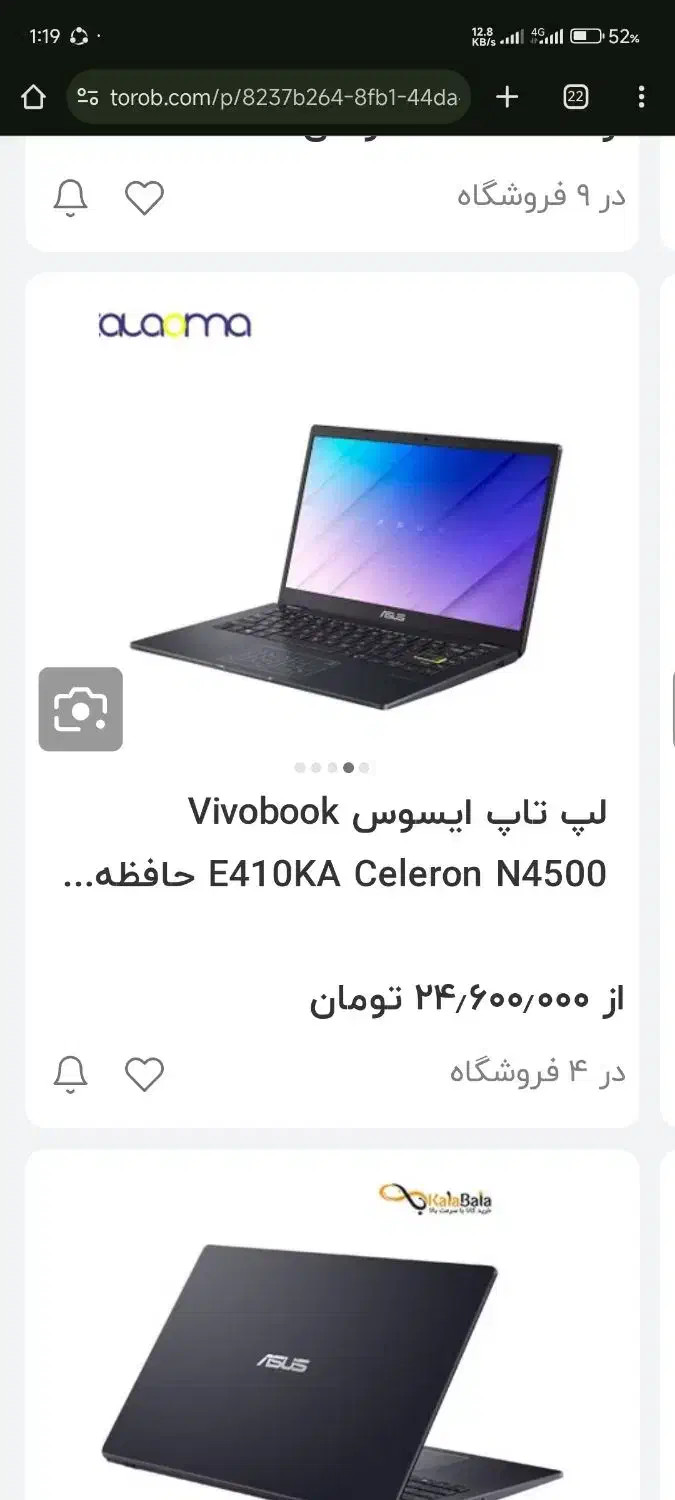
Task: Open the browser home page
Action: click(33, 97)
